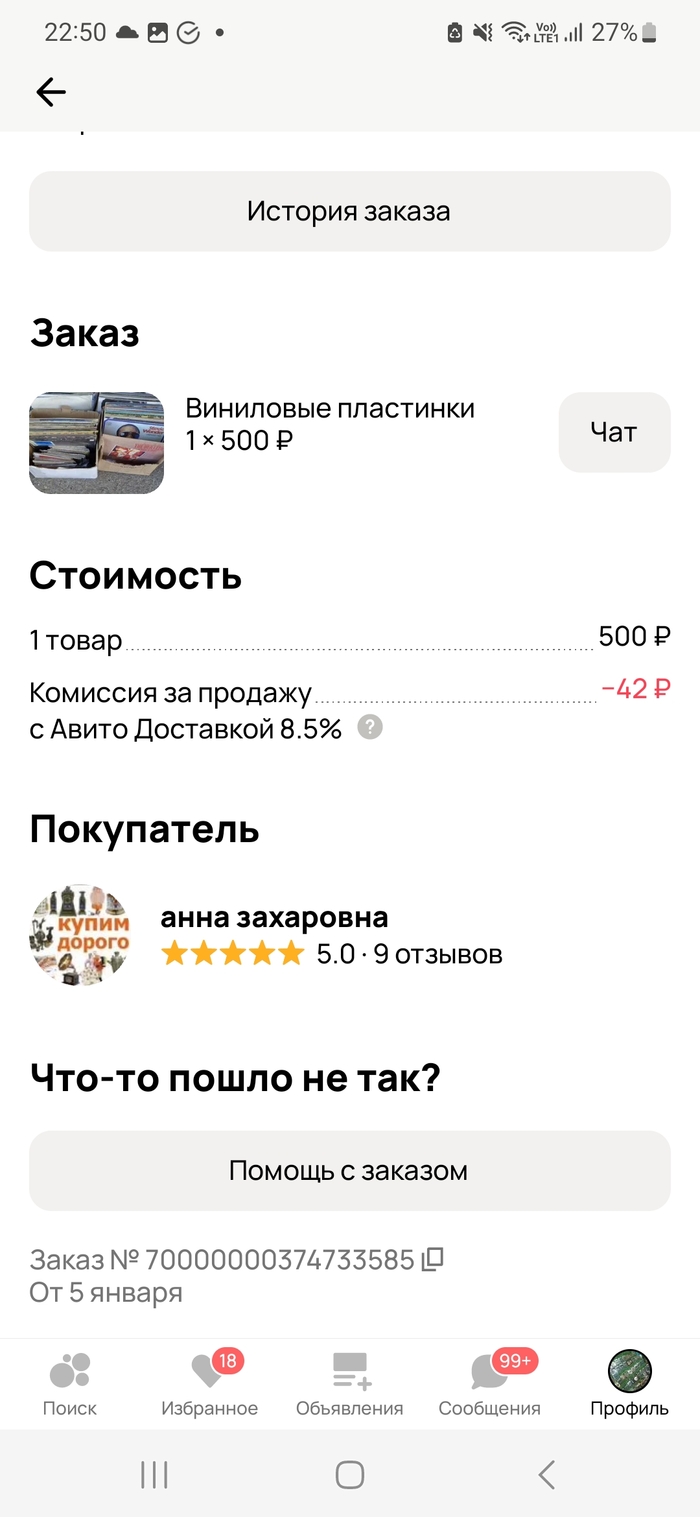Show commission info via question mark icon
The image size is (700, 1517).
tap(370, 728)
